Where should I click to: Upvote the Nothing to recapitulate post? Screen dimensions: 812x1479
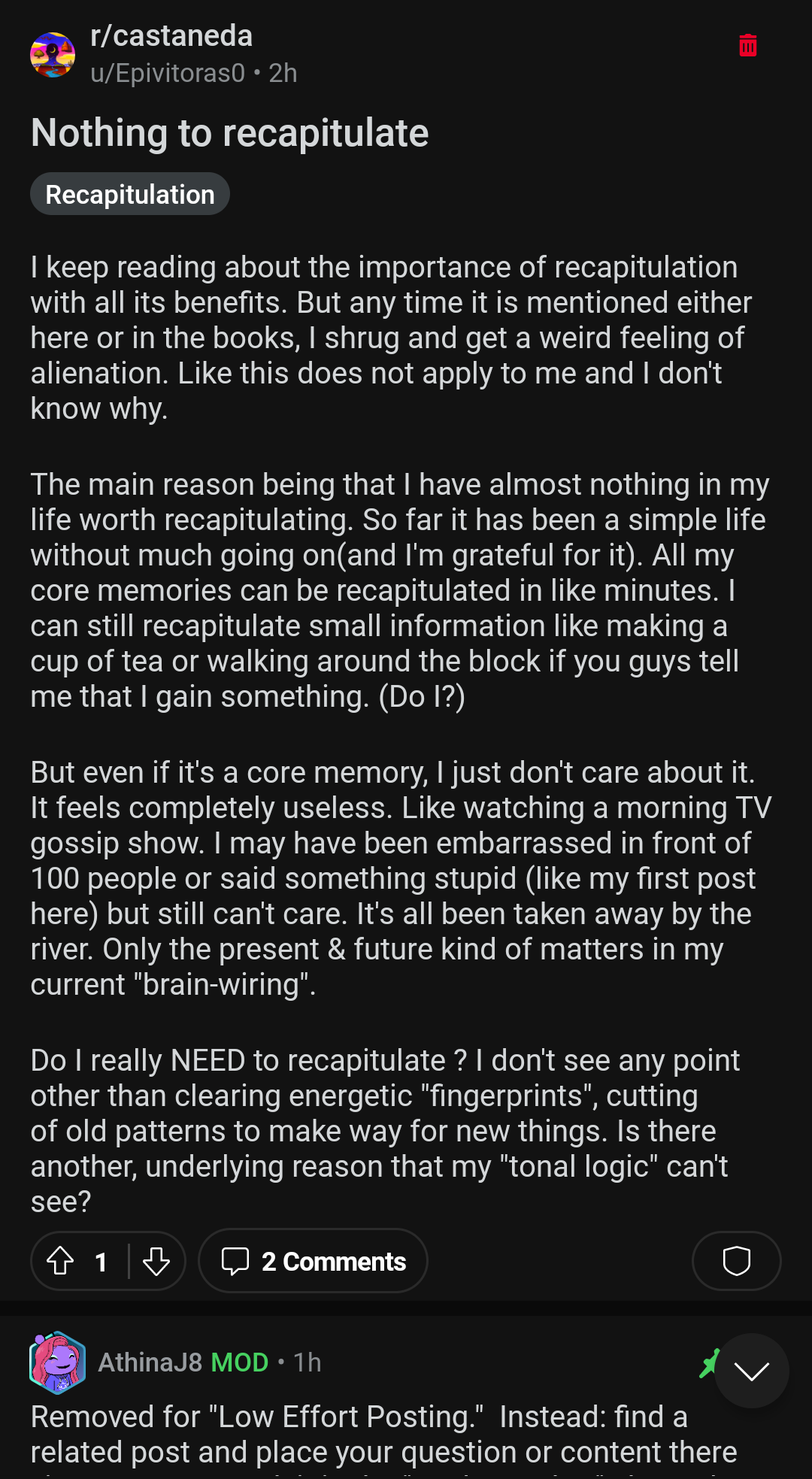[x=61, y=1261]
